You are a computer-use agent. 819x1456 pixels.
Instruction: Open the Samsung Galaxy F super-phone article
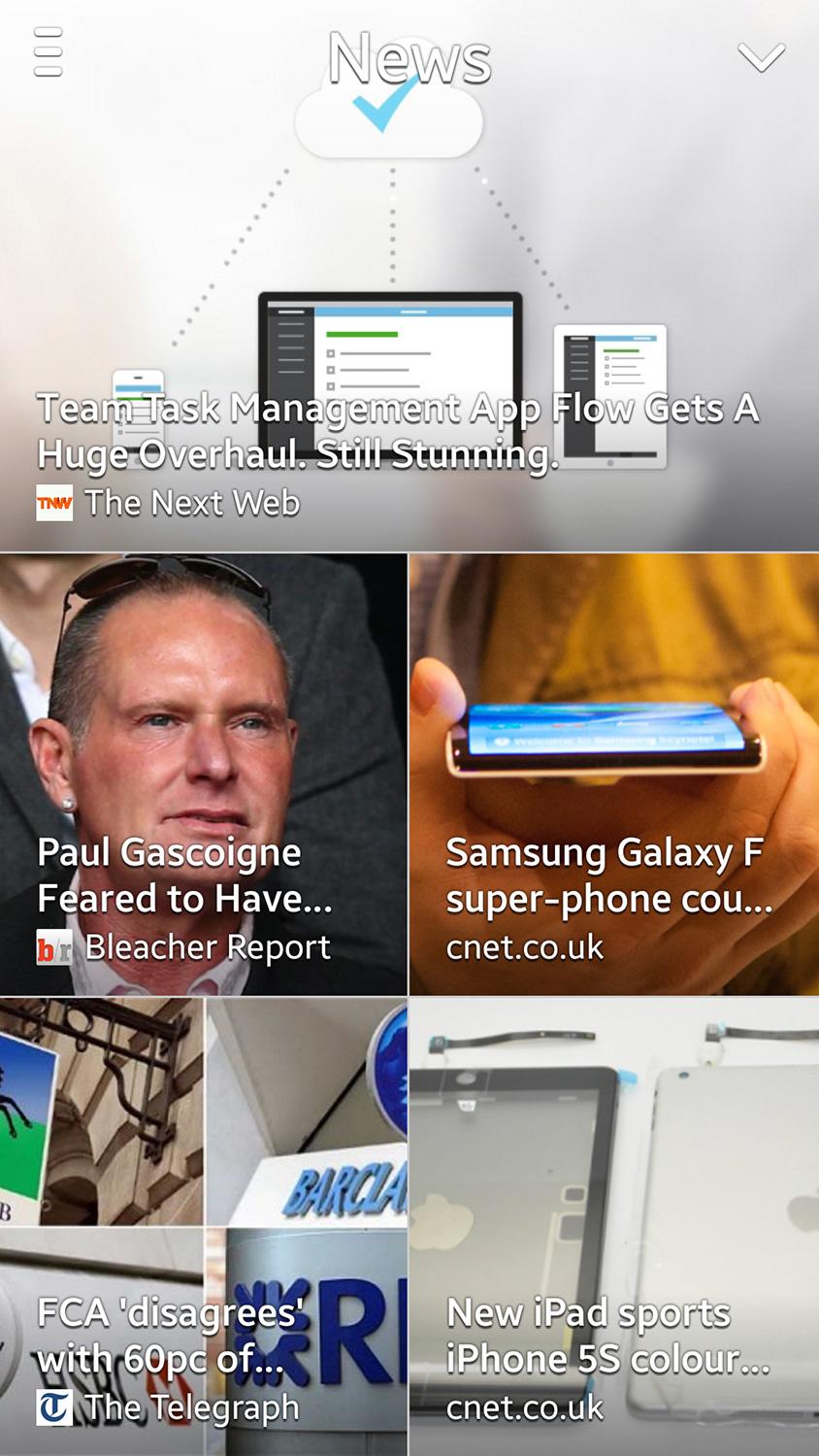(x=614, y=775)
